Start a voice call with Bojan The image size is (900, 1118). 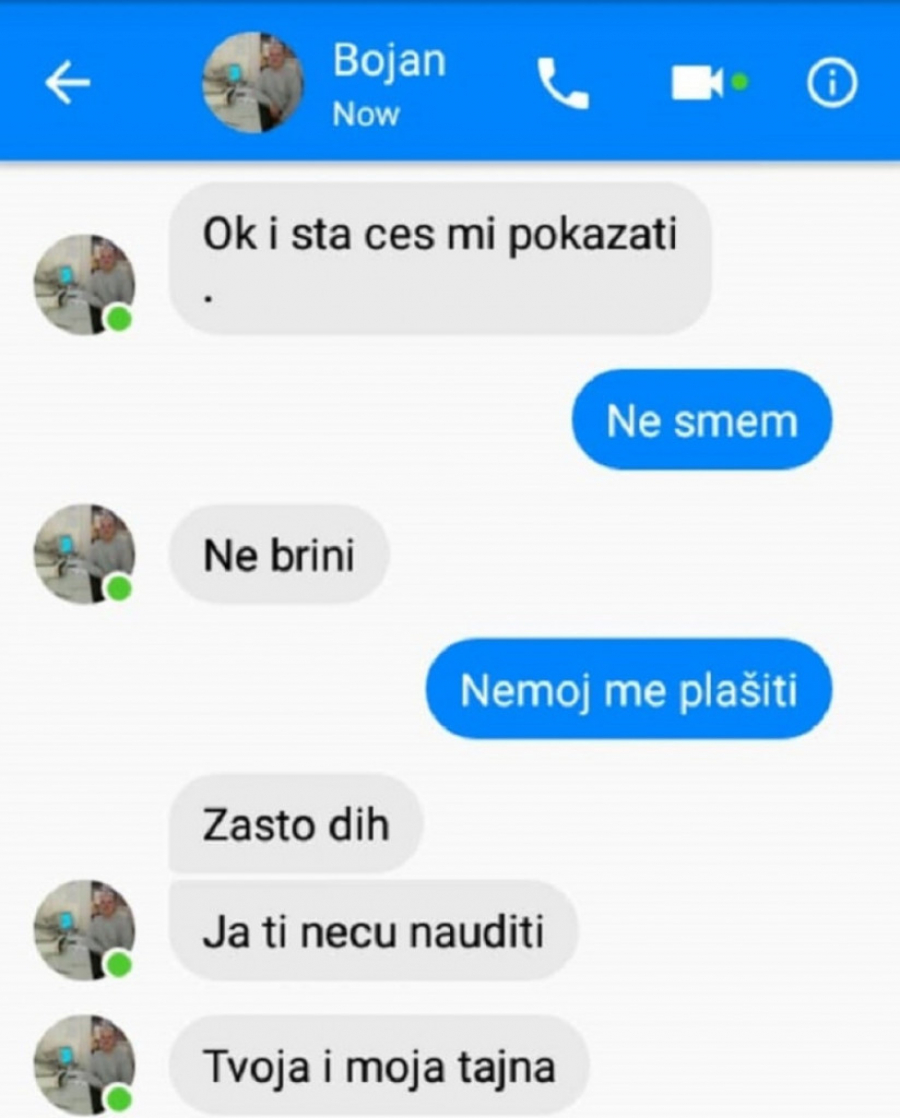click(x=563, y=84)
